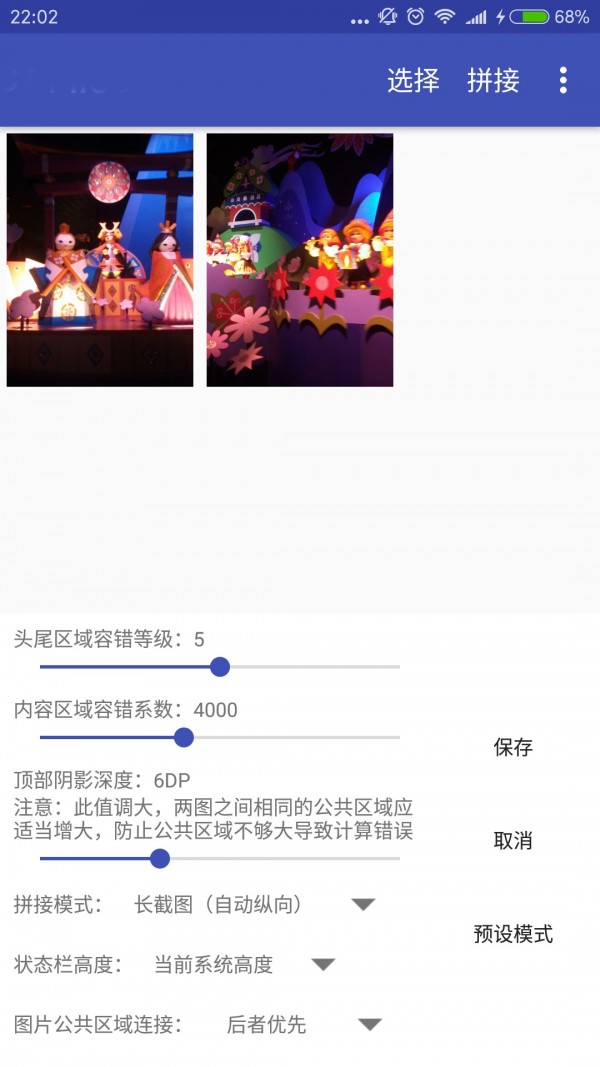The height and width of the screenshot is (1067, 600).
Task: Open 预设模式 presets
Action: (x=513, y=935)
